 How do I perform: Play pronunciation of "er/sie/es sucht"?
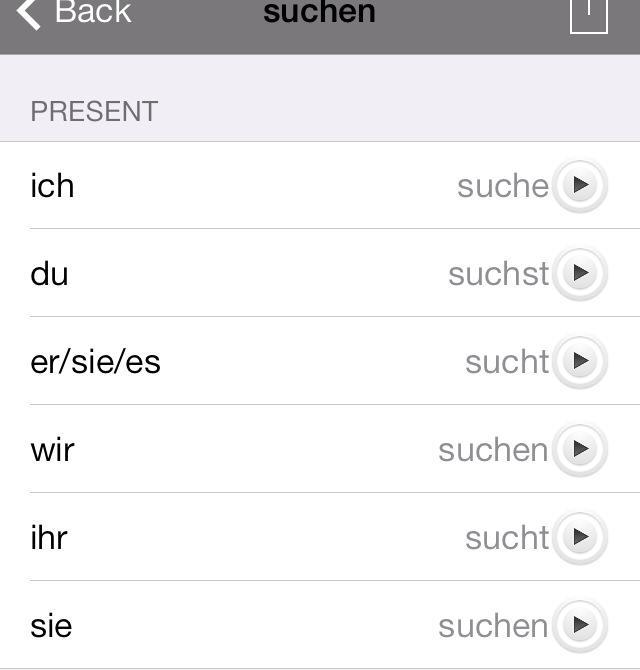click(x=580, y=361)
